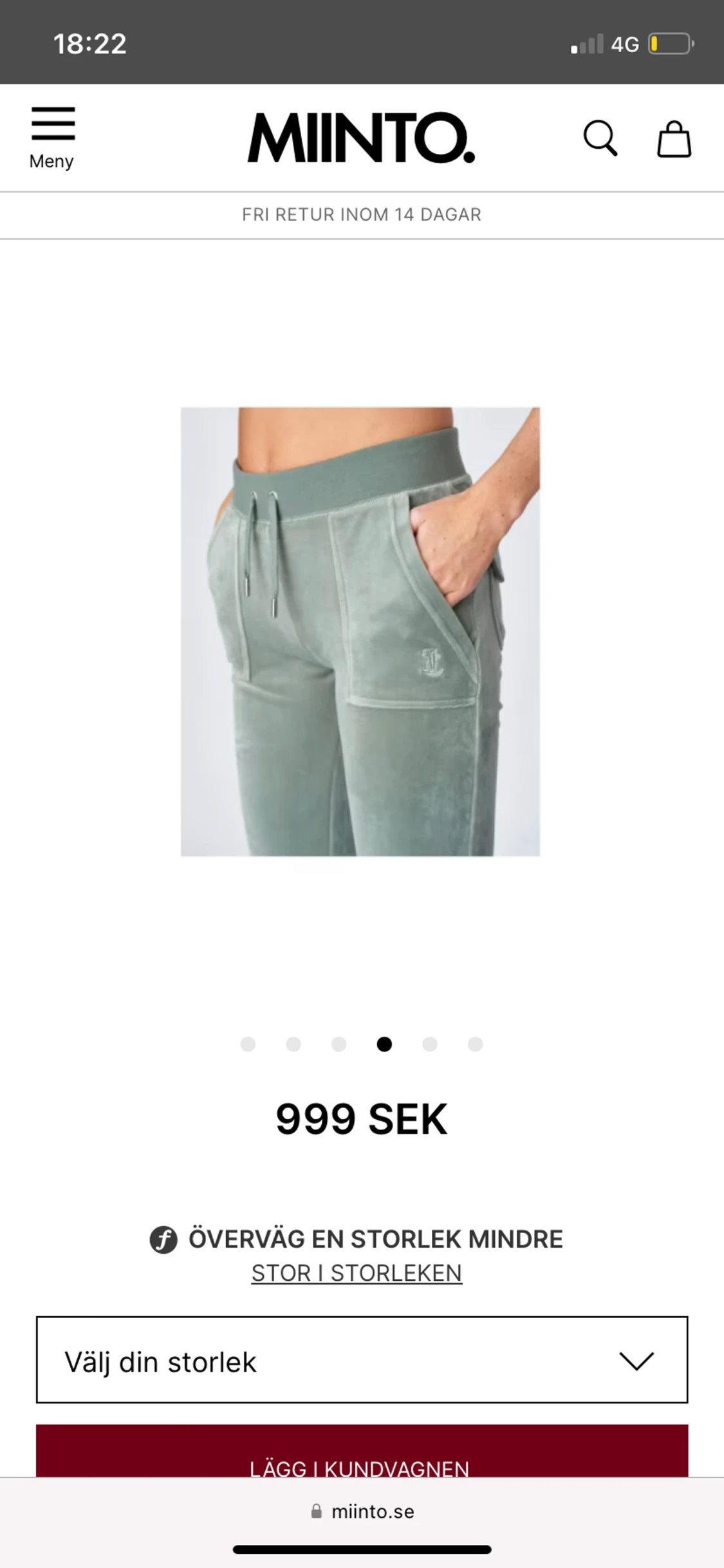Open the shopping bag
724x1568 pixels.
674,139
